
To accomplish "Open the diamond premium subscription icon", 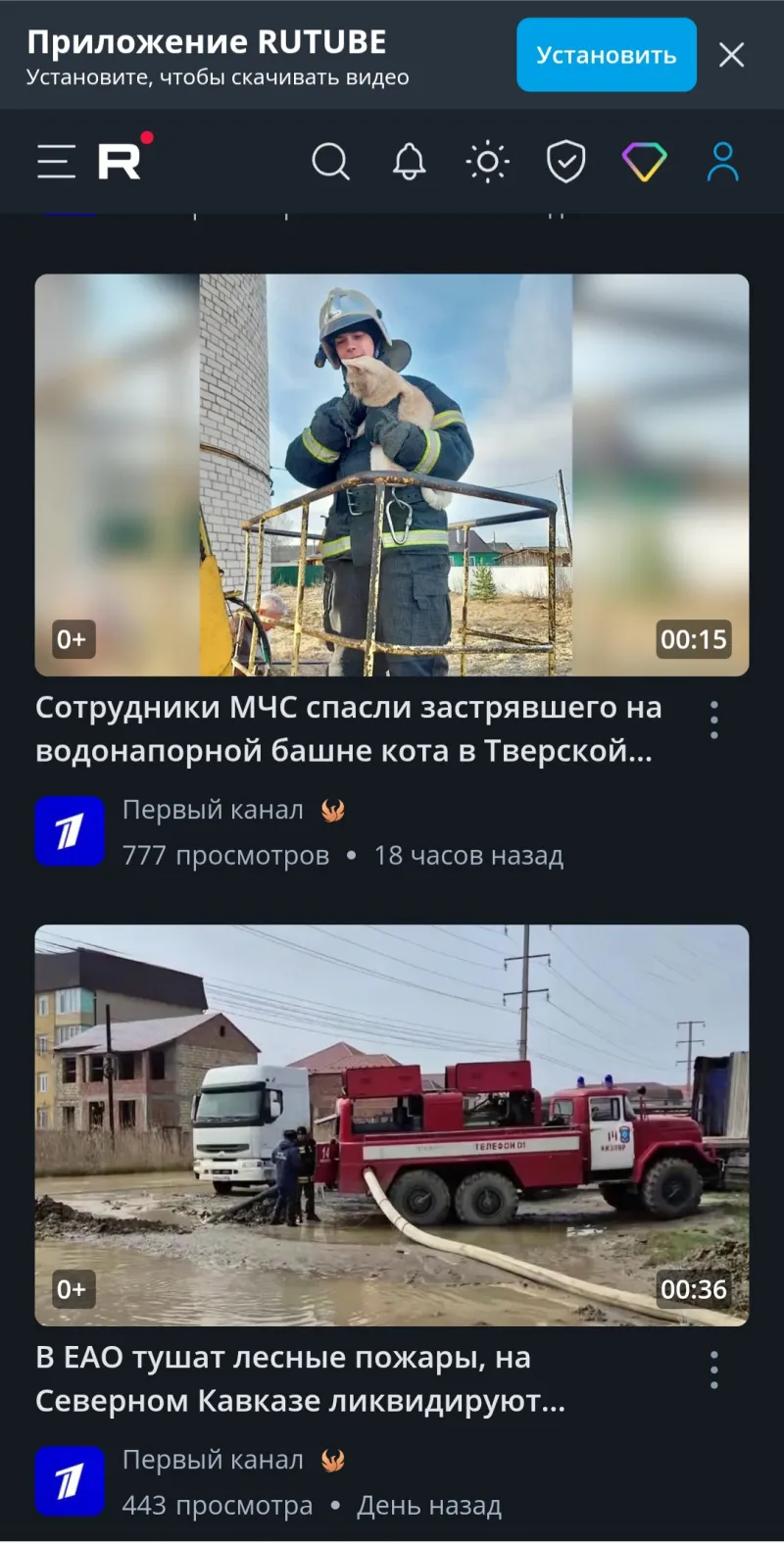I will 644,162.
